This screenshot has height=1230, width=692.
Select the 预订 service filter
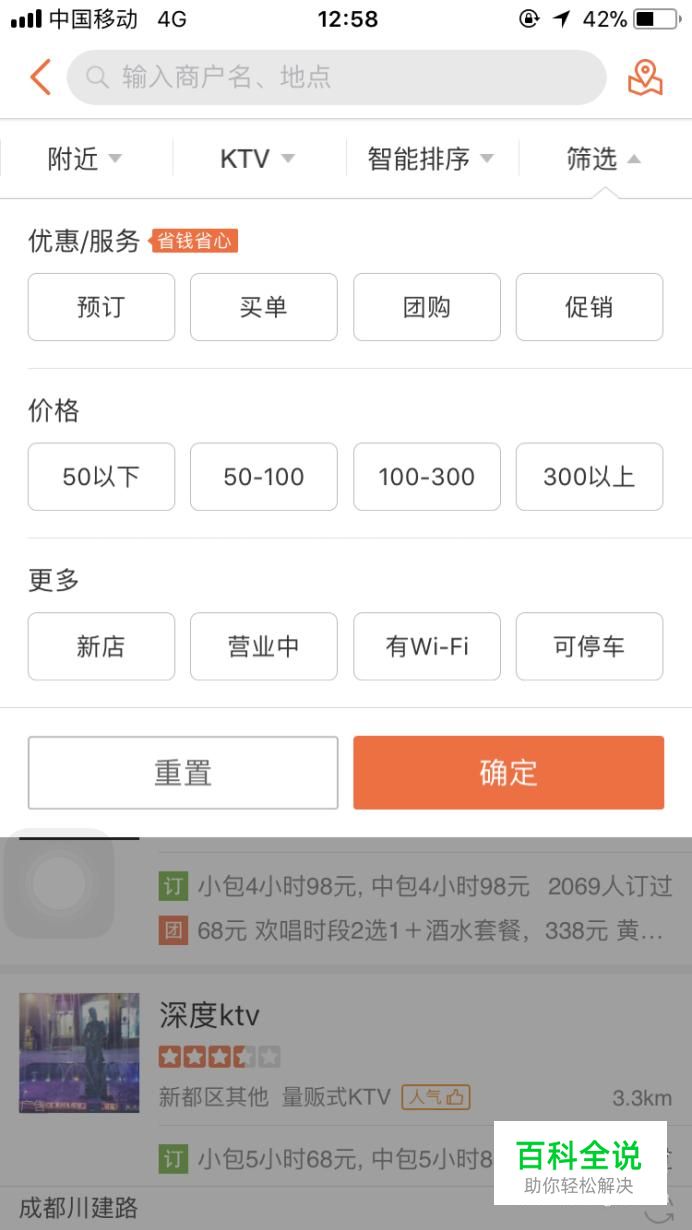pyautogui.click(x=101, y=307)
